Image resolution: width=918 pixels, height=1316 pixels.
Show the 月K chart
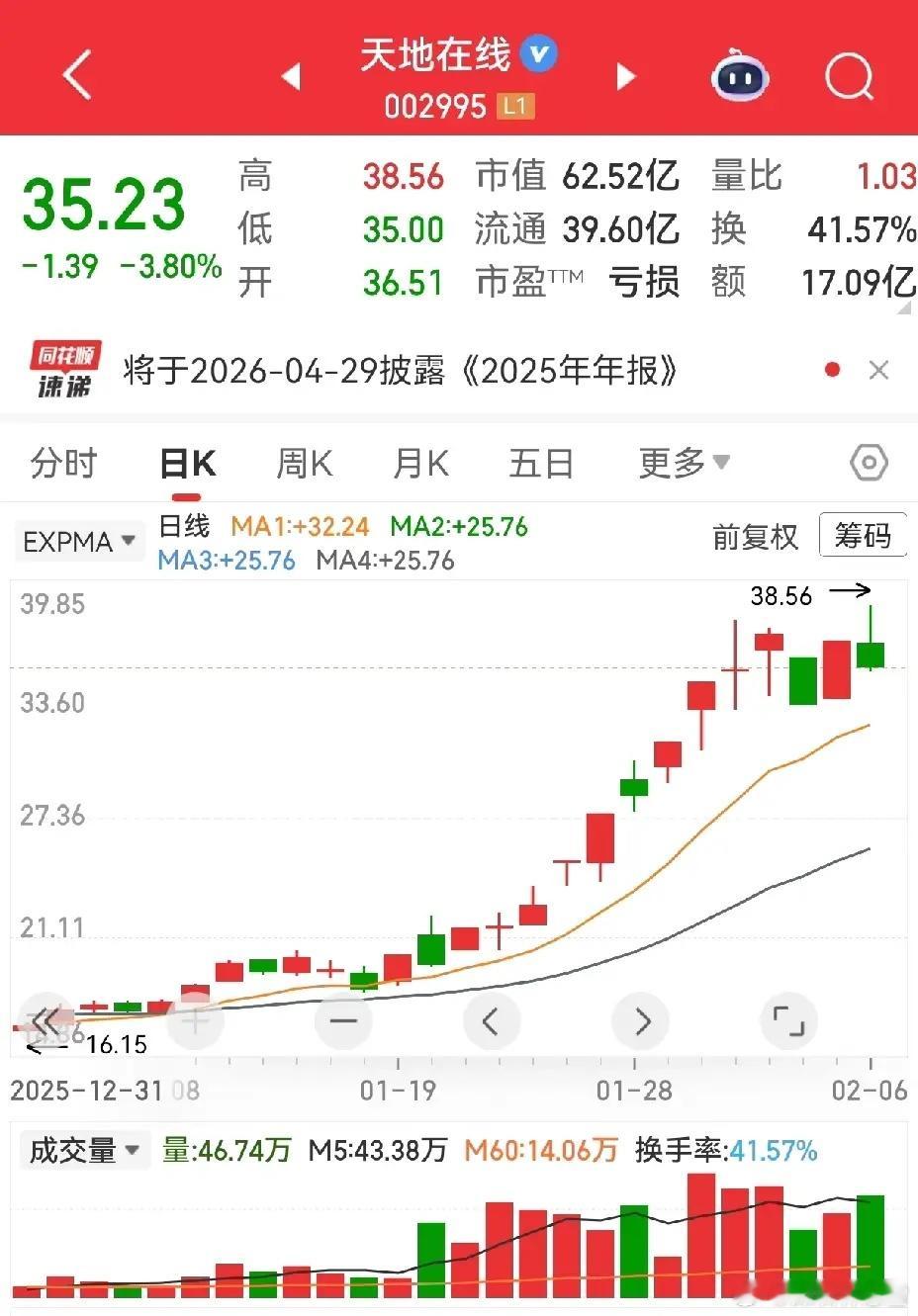click(420, 463)
